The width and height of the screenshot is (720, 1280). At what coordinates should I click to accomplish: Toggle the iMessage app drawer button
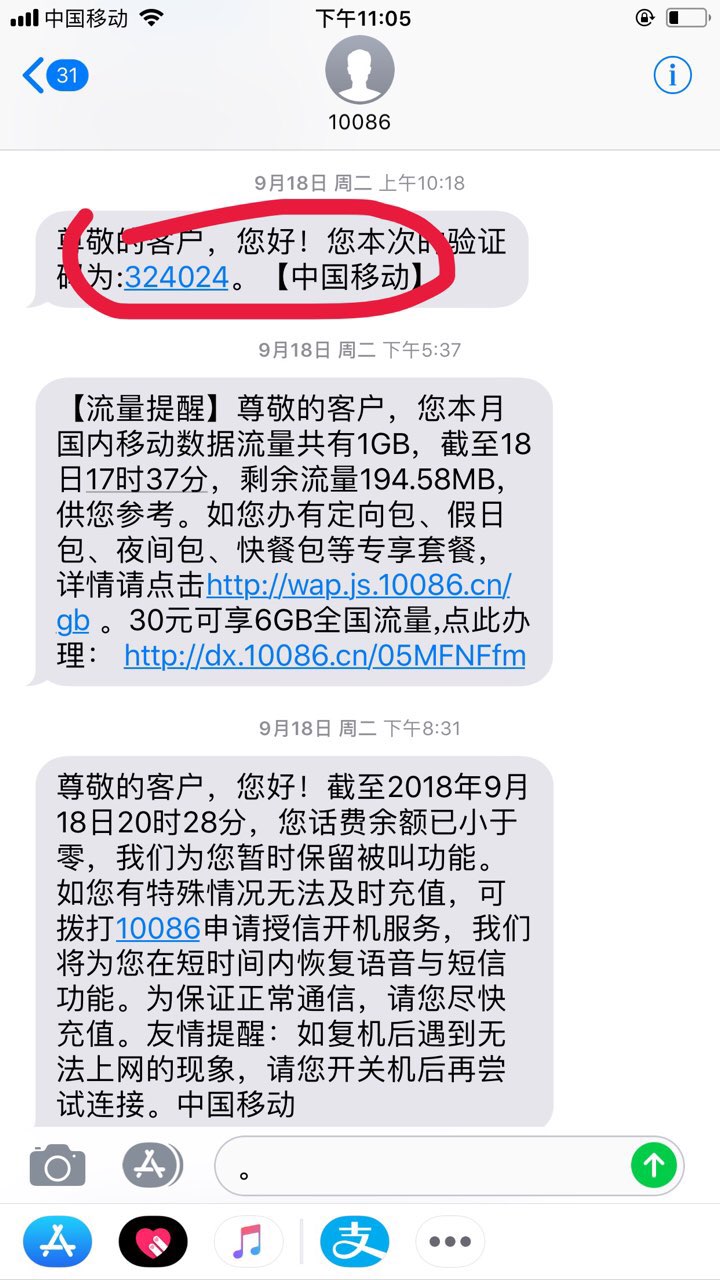coord(152,1165)
